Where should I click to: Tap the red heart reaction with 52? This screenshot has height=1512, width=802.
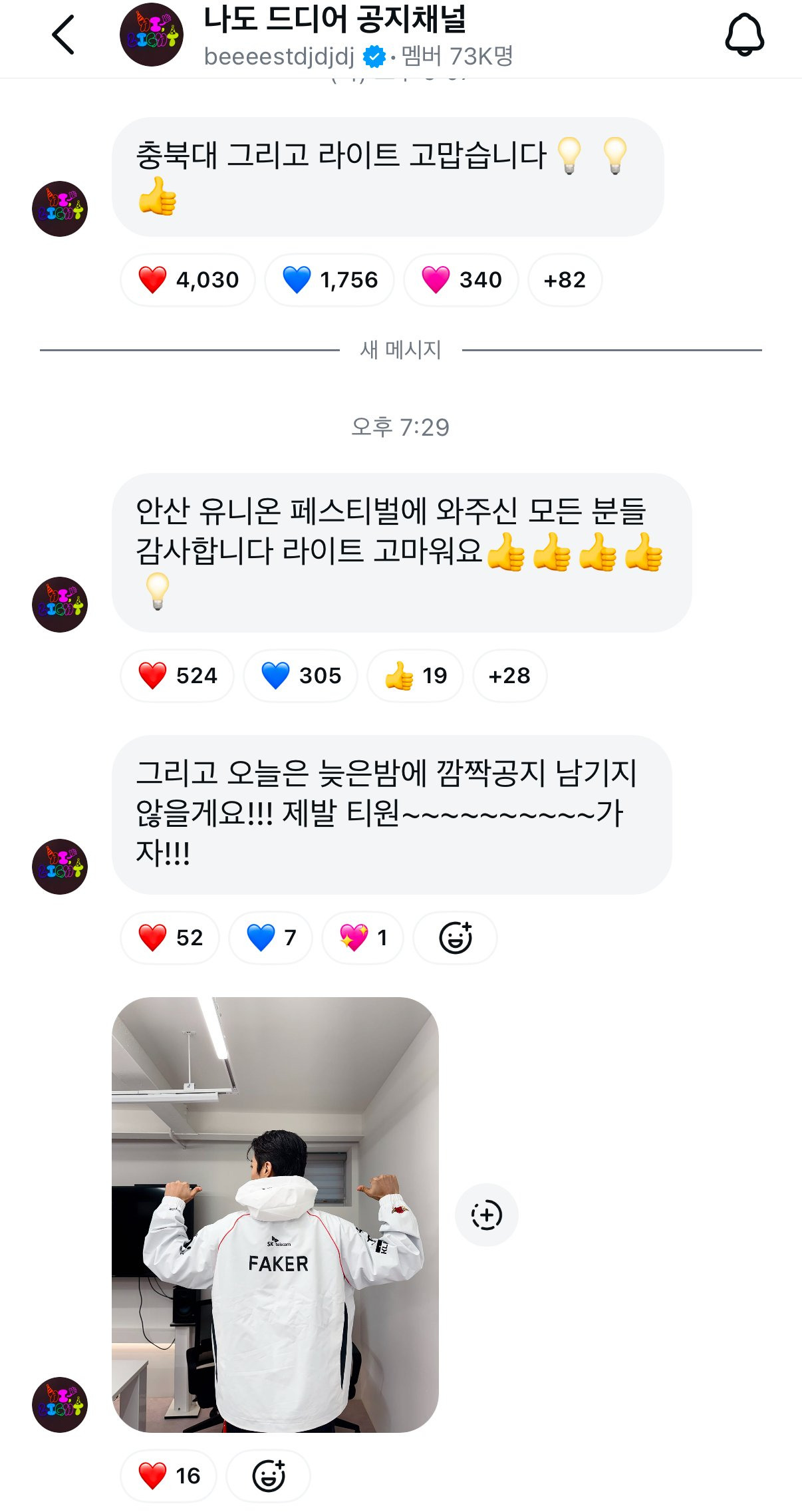click(170, 938)
